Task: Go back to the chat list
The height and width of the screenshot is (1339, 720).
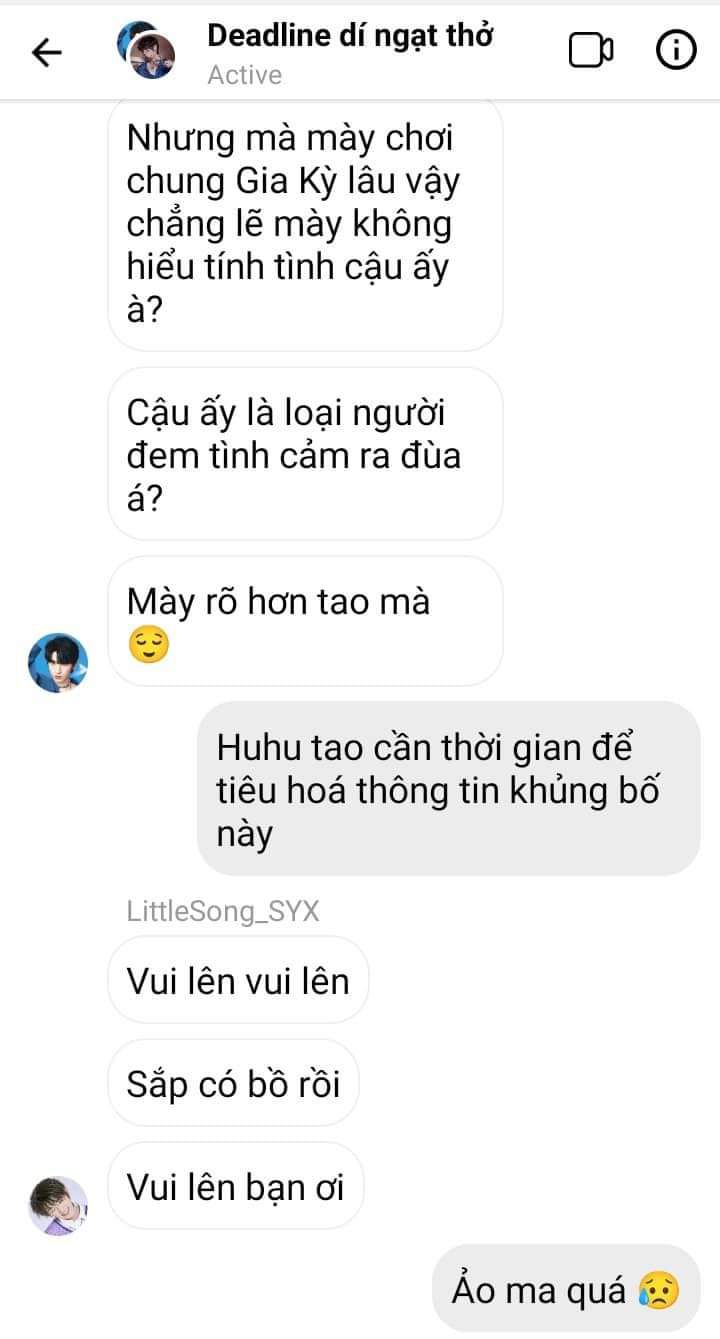Action: pos(46,52)
